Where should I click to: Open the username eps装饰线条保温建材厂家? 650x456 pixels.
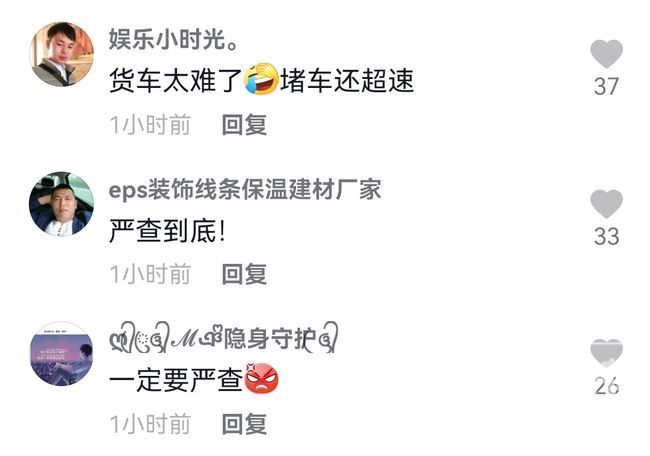point(245,189)
